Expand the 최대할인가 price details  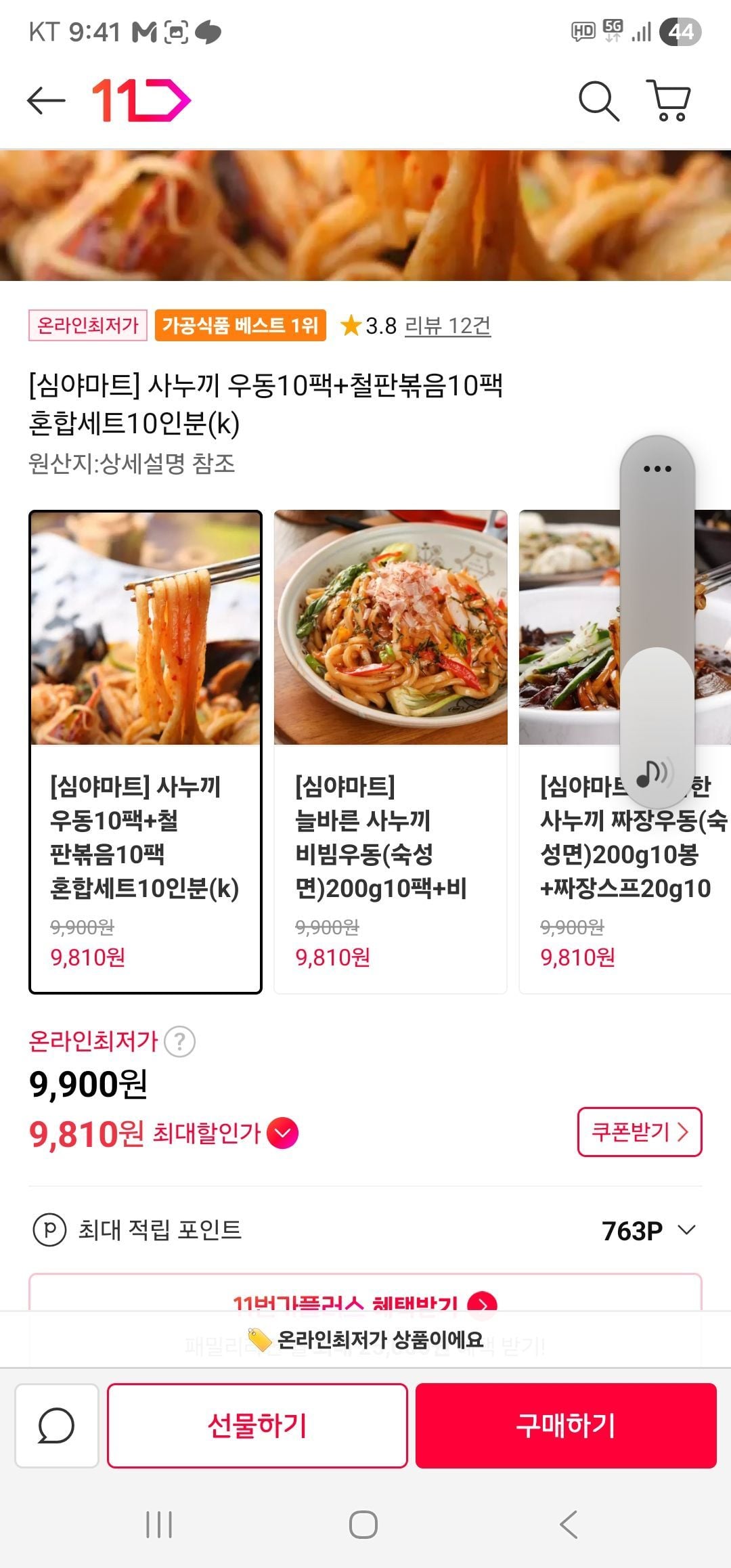click(x=283, y=1134)
